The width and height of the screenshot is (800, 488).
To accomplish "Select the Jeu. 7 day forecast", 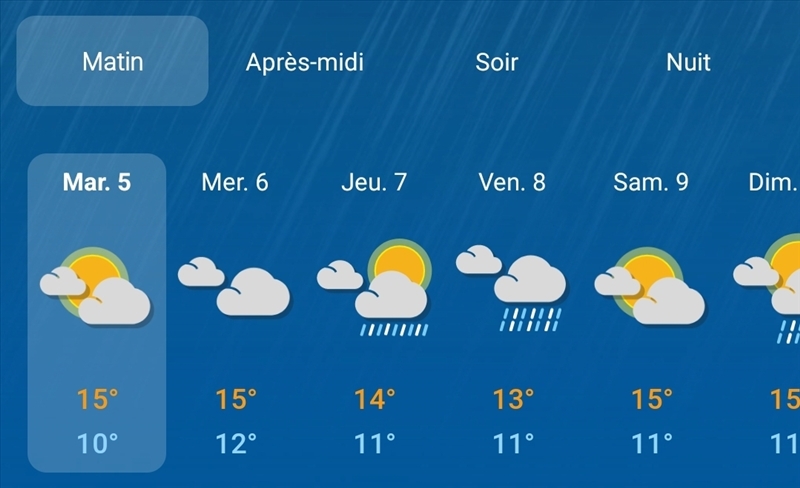I will [374, 310].
